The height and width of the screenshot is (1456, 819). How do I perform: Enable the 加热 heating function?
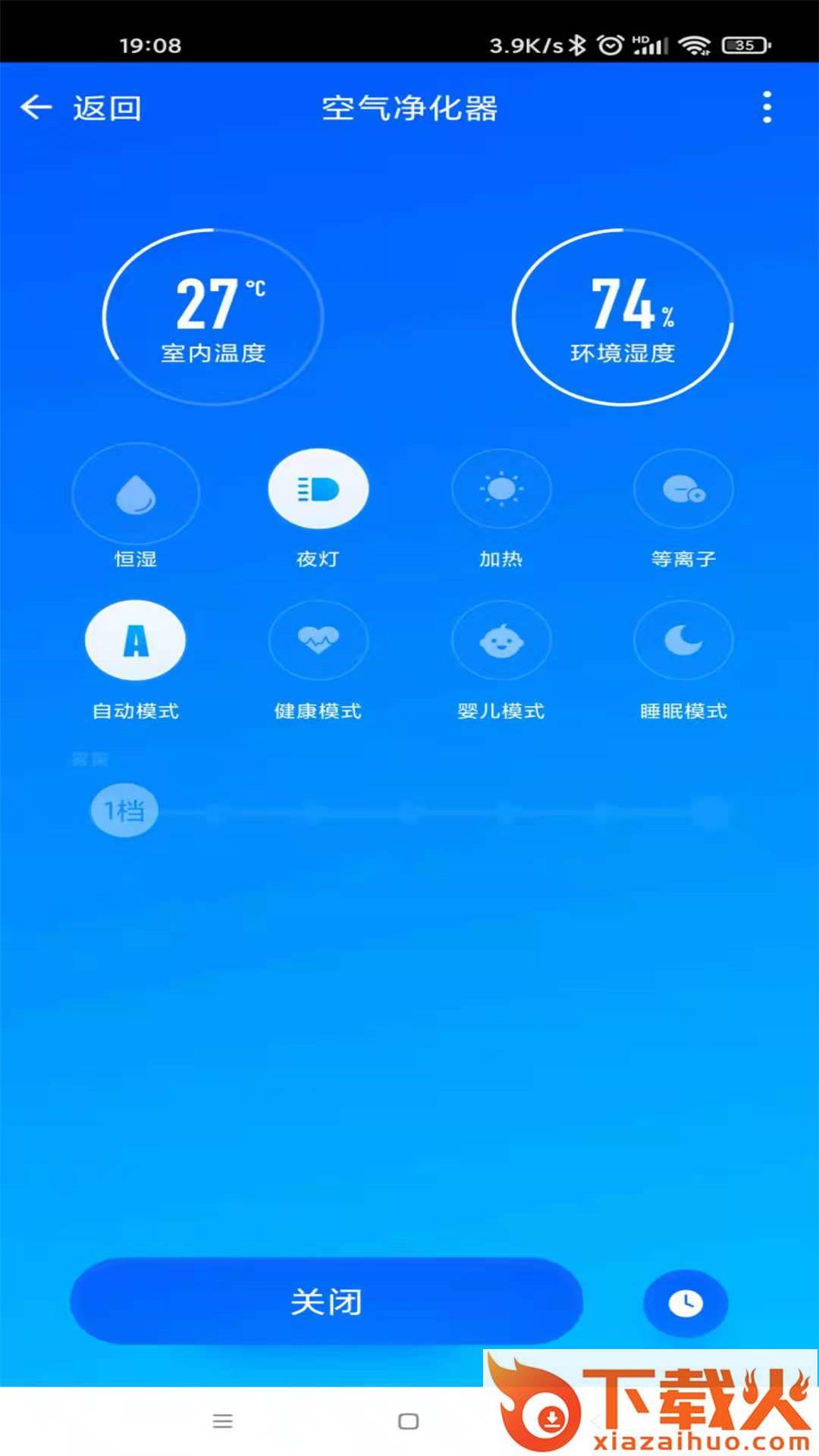tap(501, 490)
